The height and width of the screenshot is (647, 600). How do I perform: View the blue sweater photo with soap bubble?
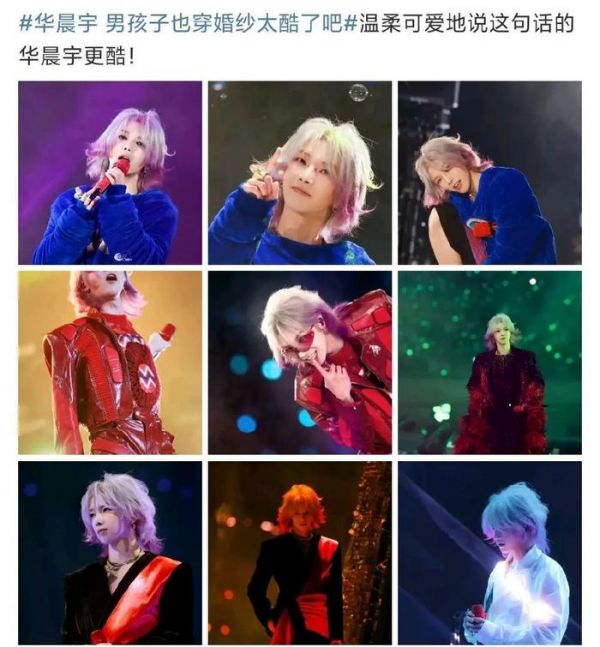(x=299, y=173)
